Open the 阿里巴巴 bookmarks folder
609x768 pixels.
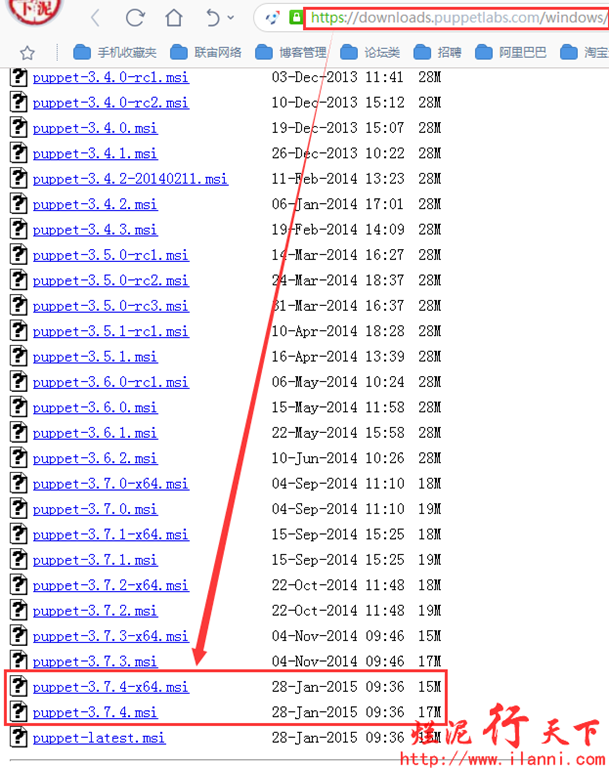[511, 52]
